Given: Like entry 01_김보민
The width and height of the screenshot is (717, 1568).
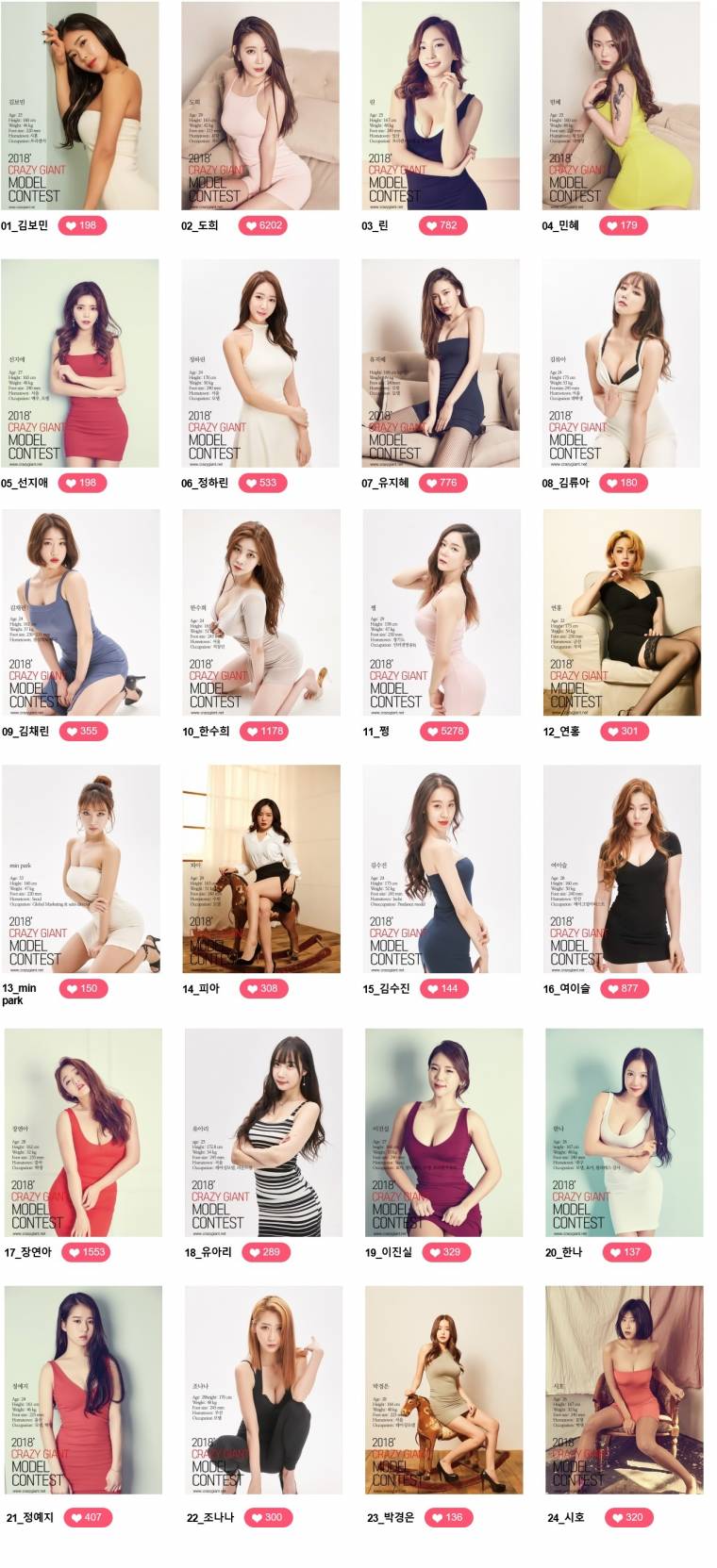Looking at the screenshot, I should tap(81, 225).
